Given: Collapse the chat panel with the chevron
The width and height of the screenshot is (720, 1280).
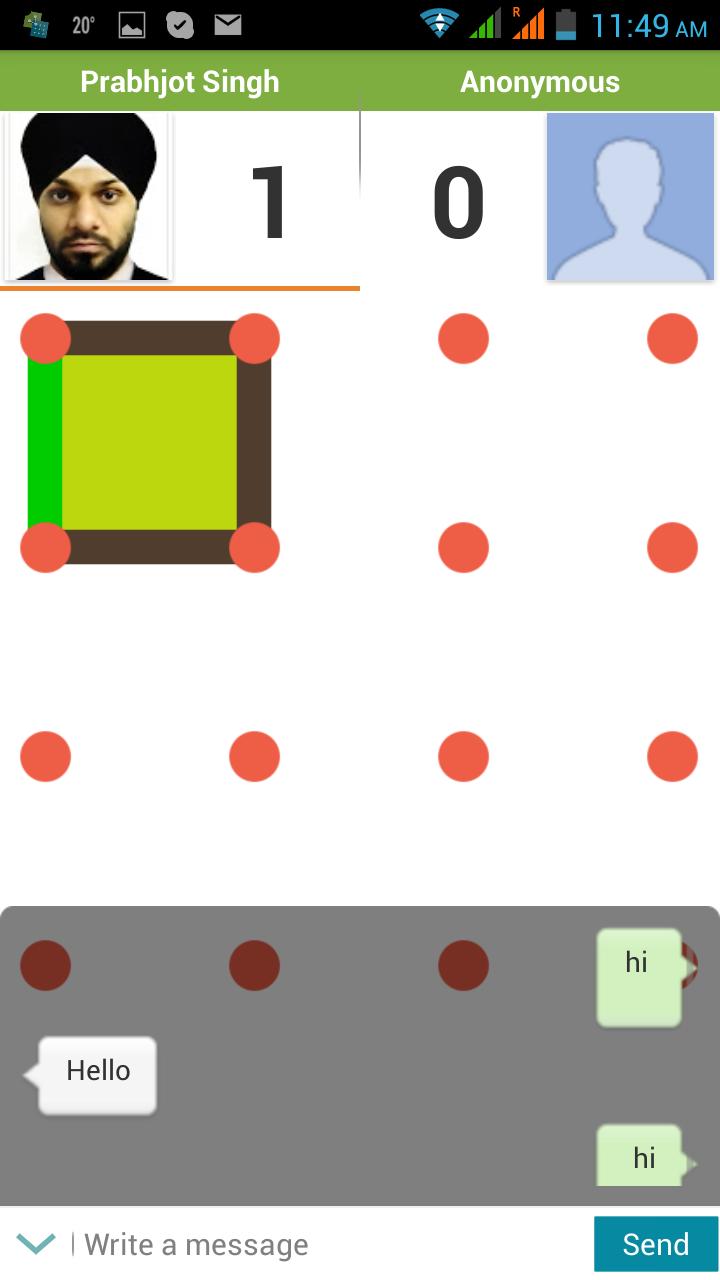Looking at the screenshot, I should pyautogui.click(x=36, y=1244).
